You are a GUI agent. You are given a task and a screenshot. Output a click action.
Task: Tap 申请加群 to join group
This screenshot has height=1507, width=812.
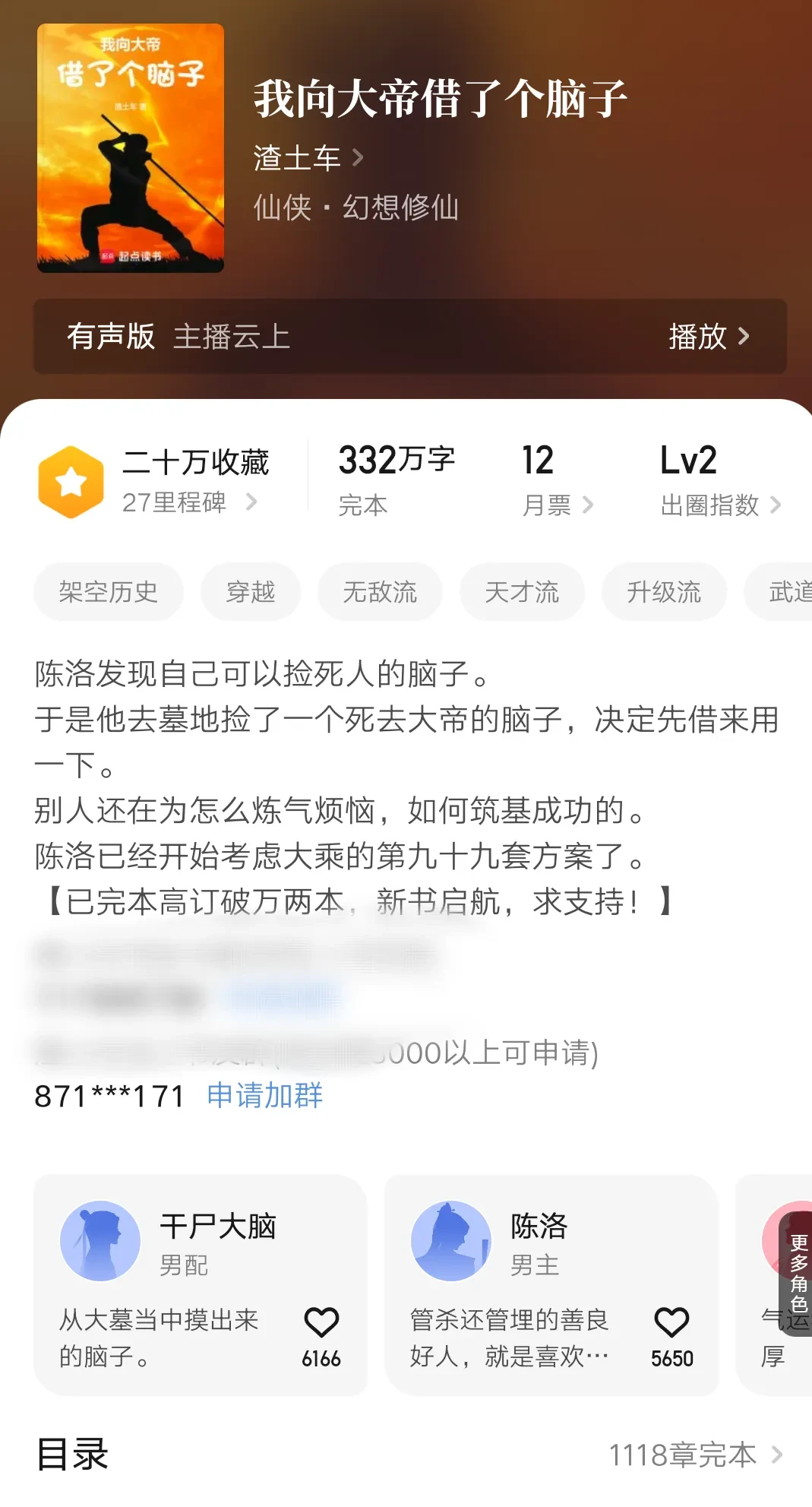264,1095
